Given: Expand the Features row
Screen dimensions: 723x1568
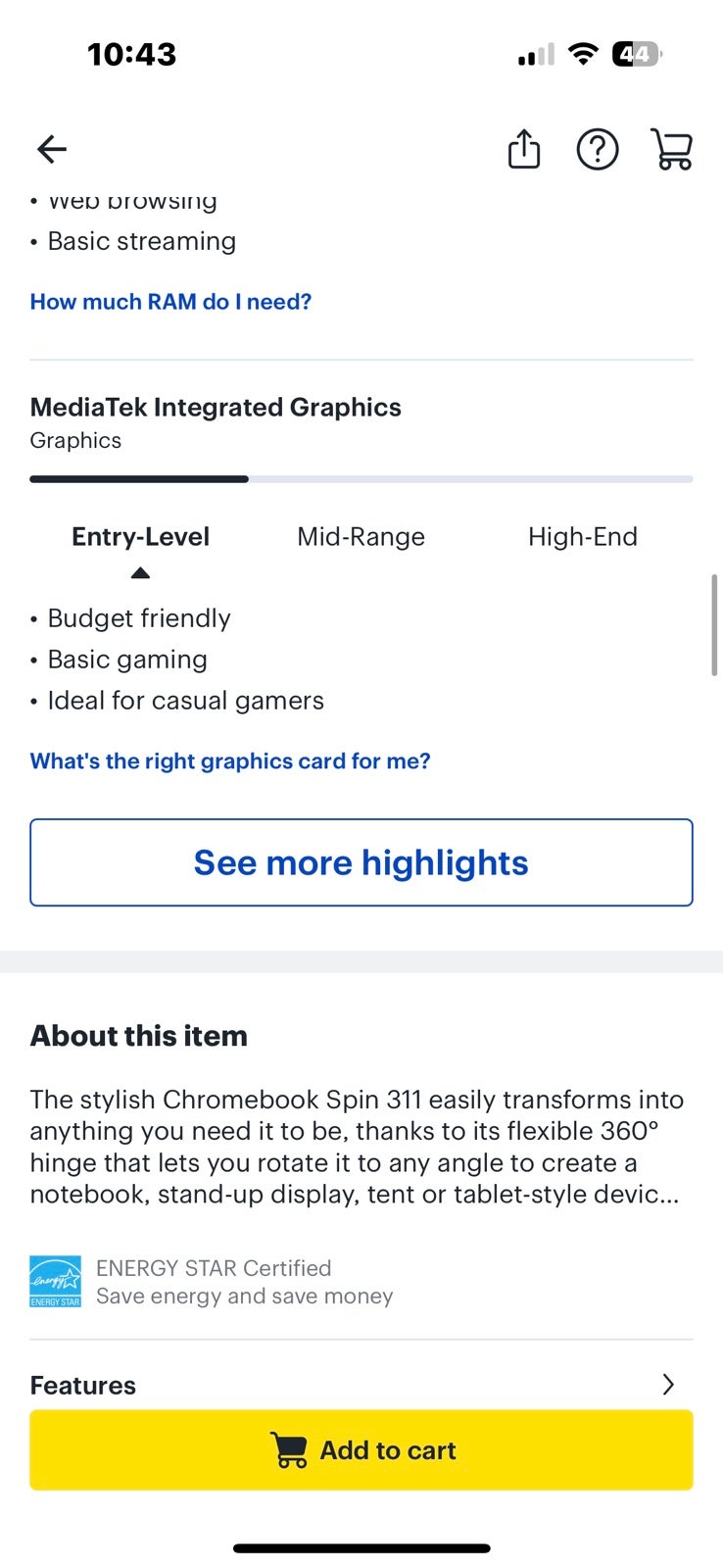Looking at the screenshot, I should click(361, 1384).
